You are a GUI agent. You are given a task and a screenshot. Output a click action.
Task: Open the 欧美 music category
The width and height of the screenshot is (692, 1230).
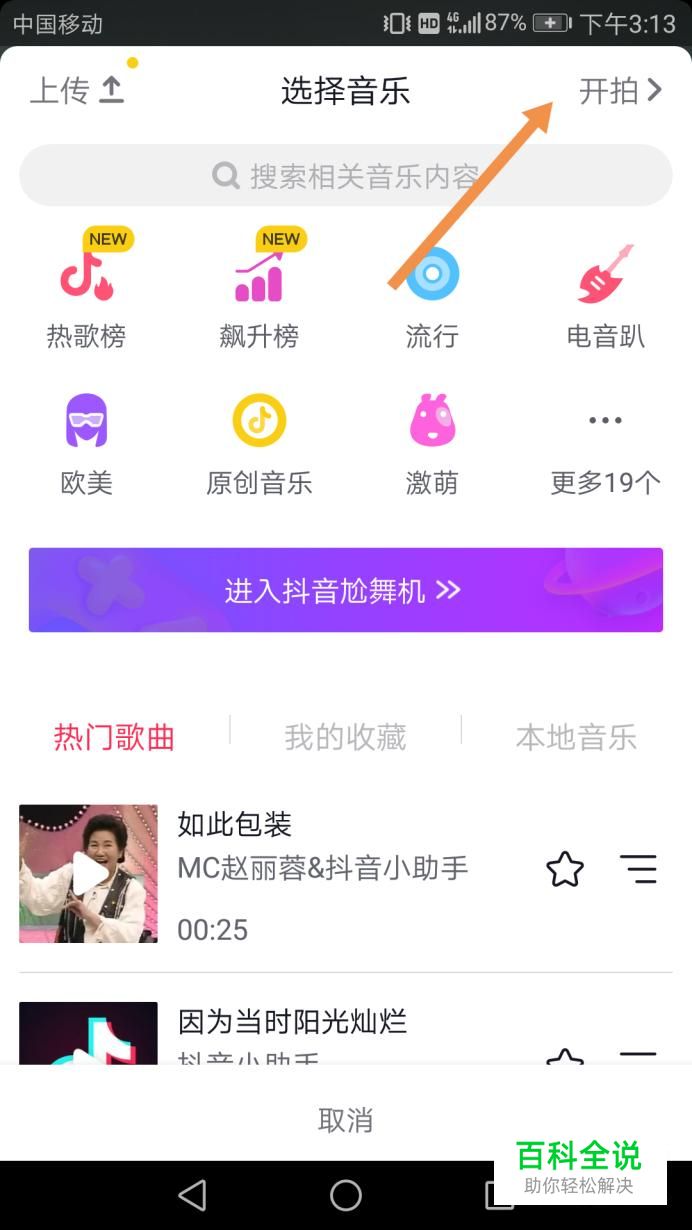(x=87, y=440)
